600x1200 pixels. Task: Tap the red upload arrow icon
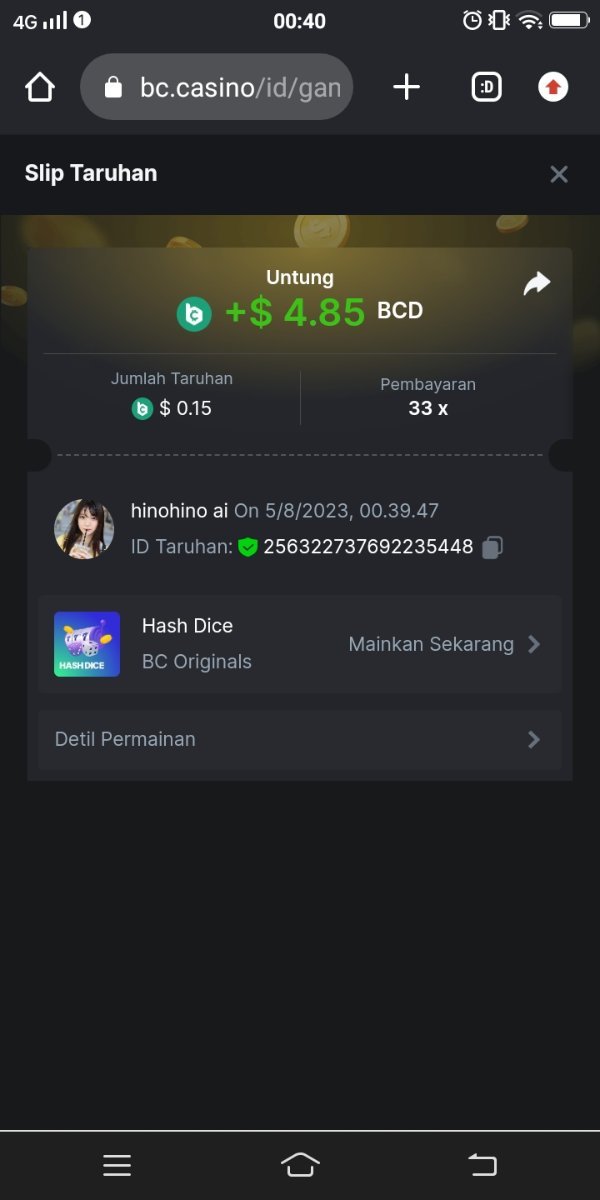point(553,88)
